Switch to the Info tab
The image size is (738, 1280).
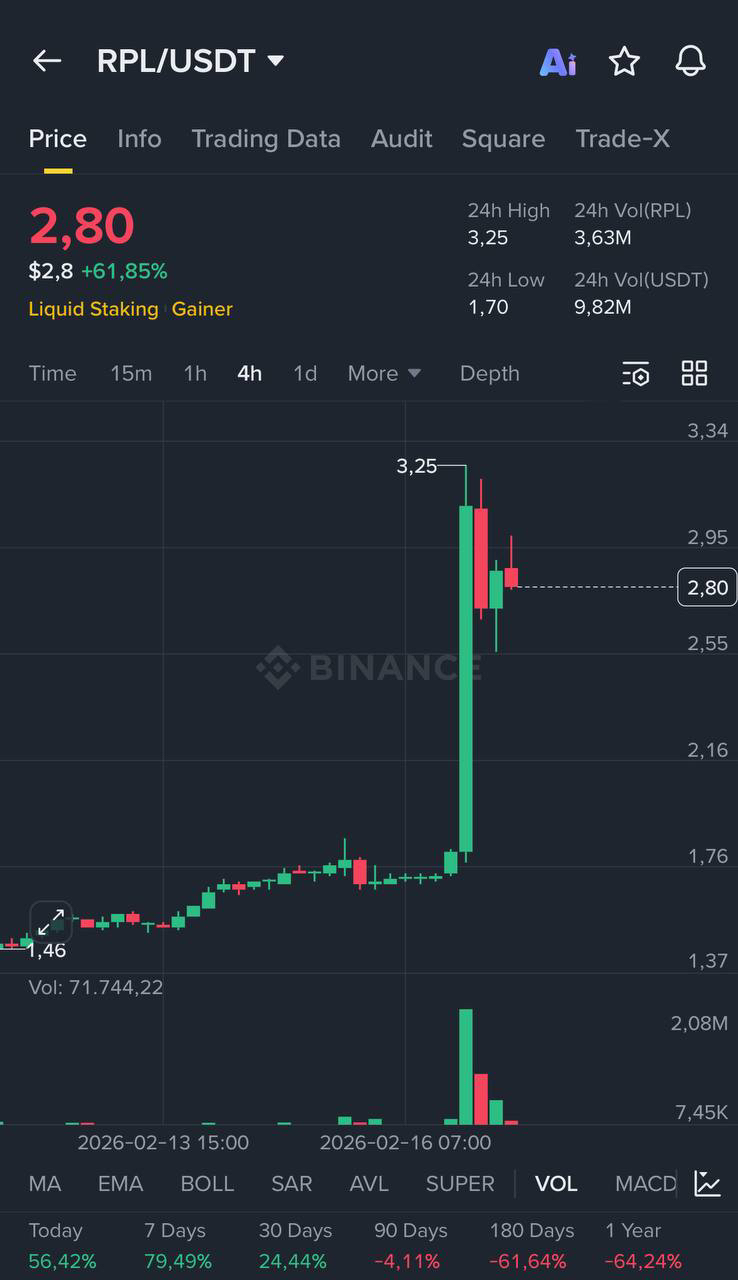pos(139,139)
